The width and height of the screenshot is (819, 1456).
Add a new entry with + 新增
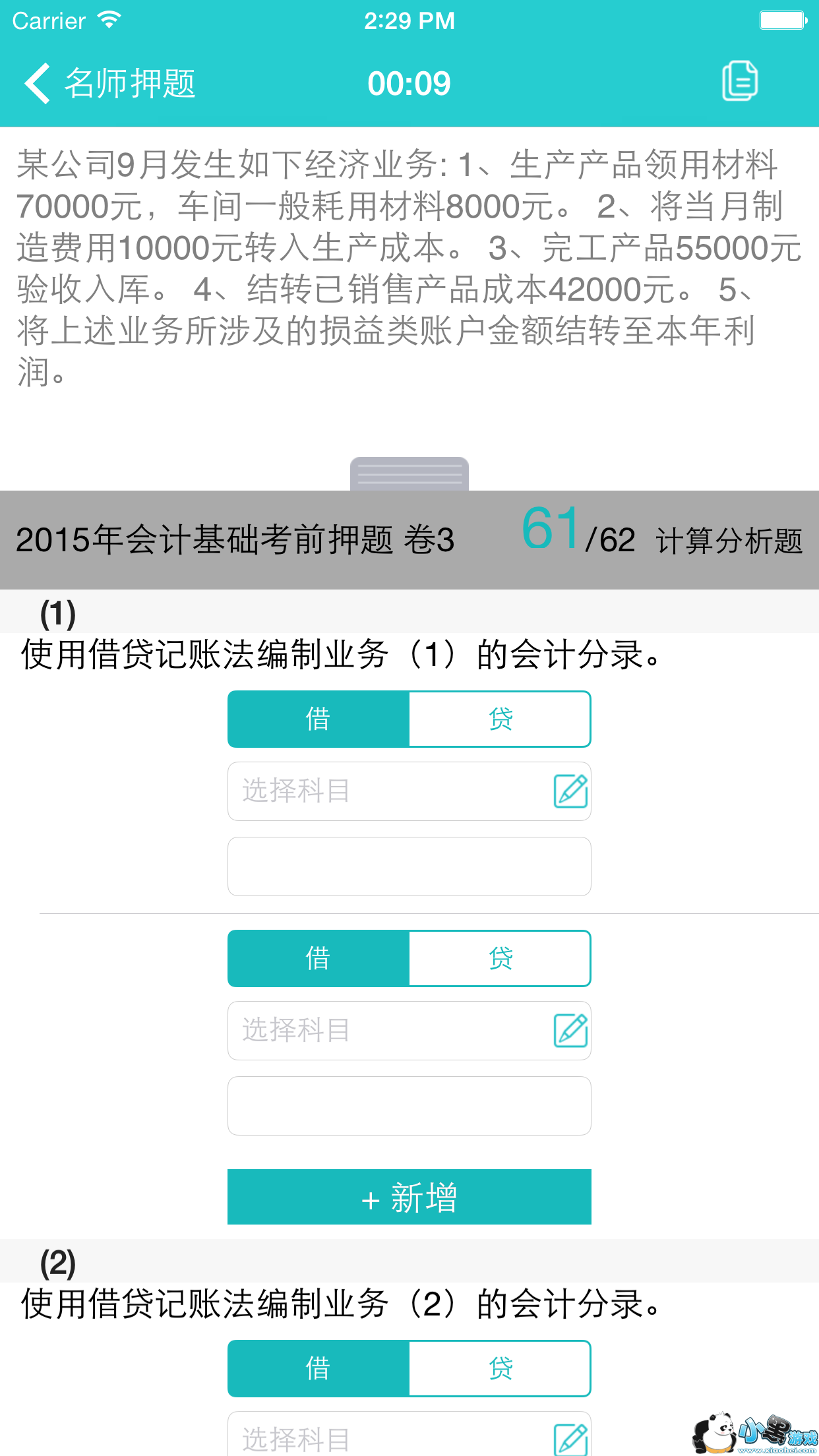pos(409,1197)
